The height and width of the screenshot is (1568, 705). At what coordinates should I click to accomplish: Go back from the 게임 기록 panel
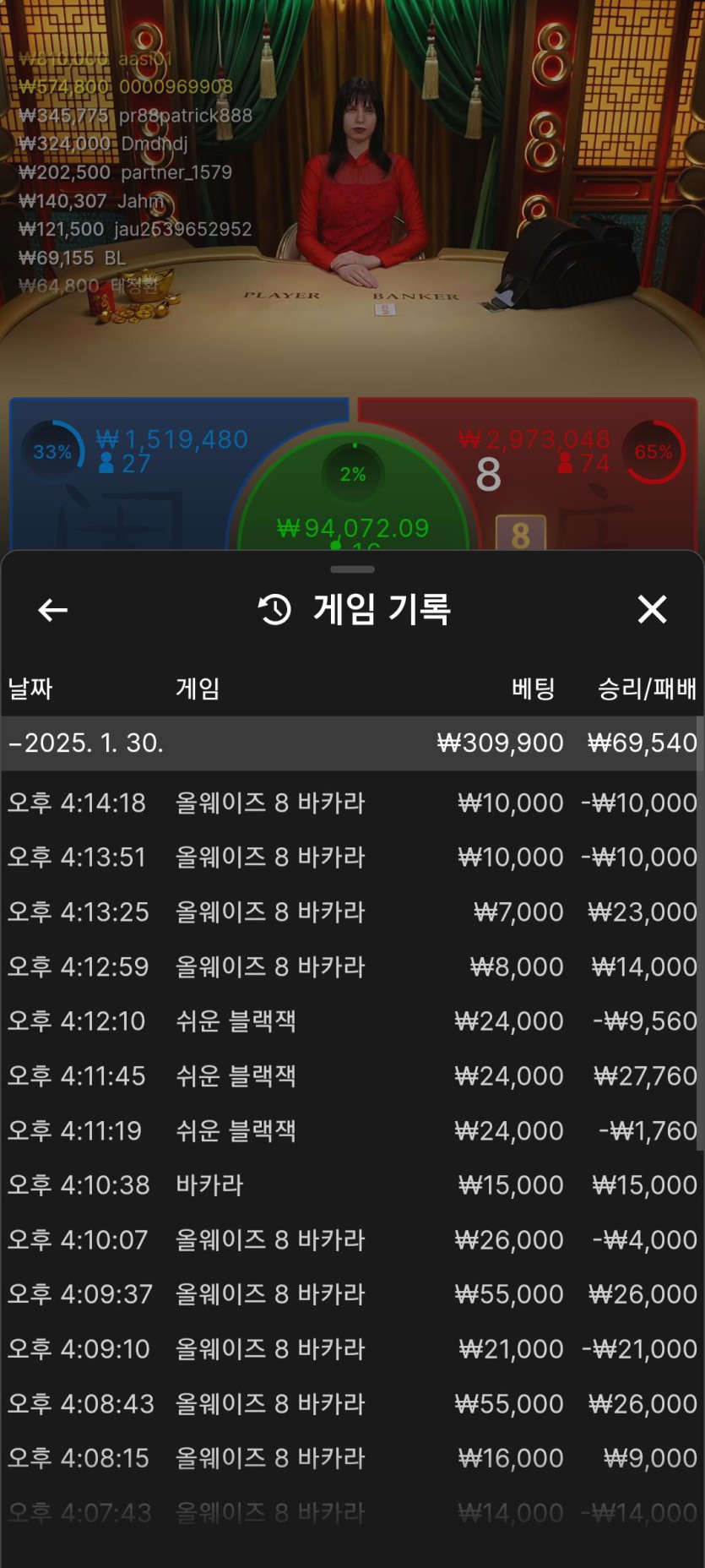click(x=53, y=610)
